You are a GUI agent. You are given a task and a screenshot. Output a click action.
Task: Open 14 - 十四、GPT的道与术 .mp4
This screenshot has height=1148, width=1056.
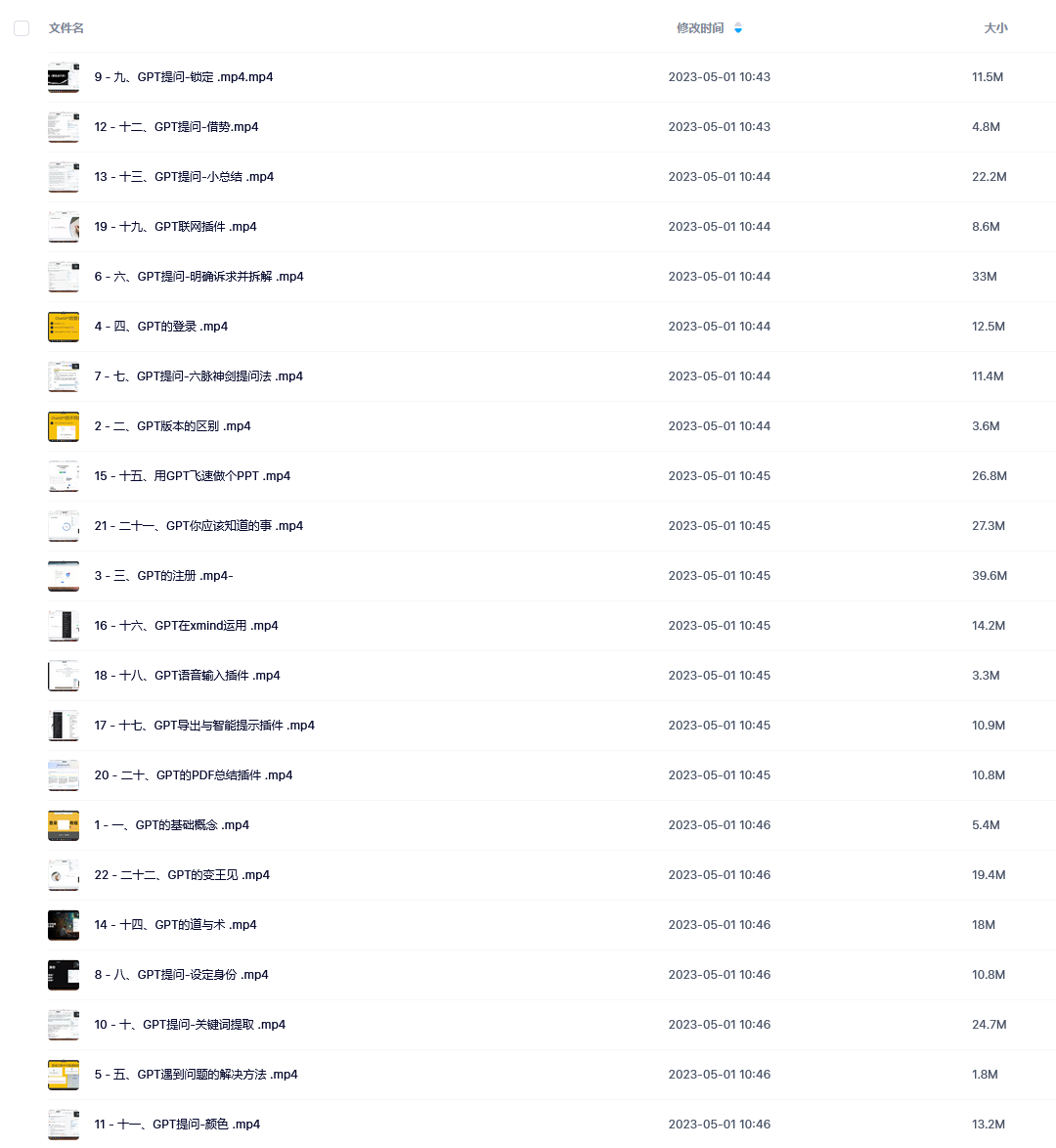(175, 925)
